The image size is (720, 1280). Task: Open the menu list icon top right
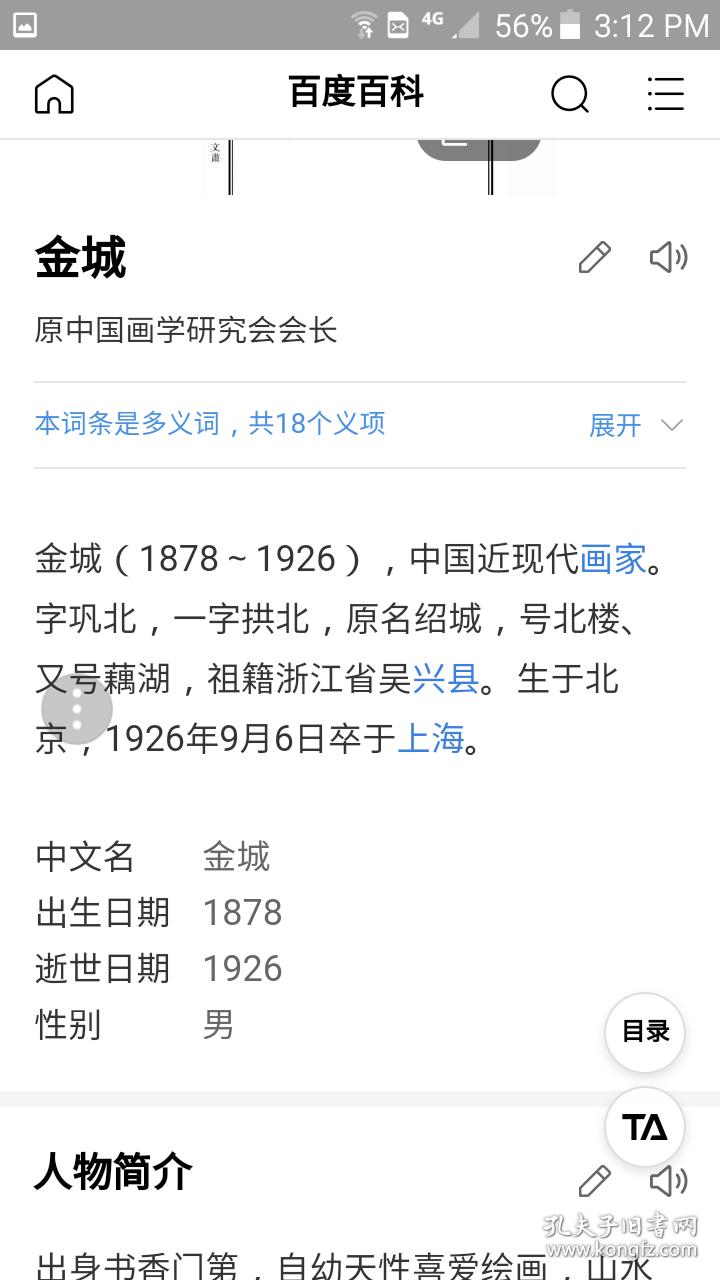tap(664, 94)
